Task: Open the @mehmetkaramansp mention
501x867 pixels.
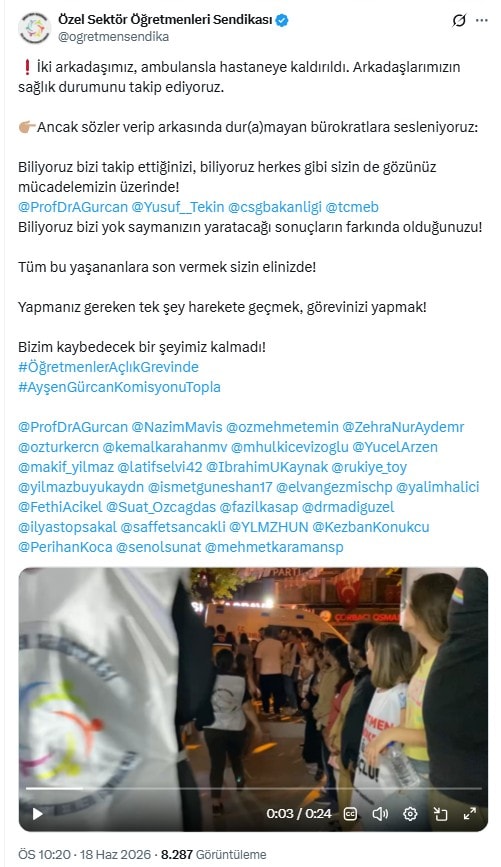Action: (274, 547)
